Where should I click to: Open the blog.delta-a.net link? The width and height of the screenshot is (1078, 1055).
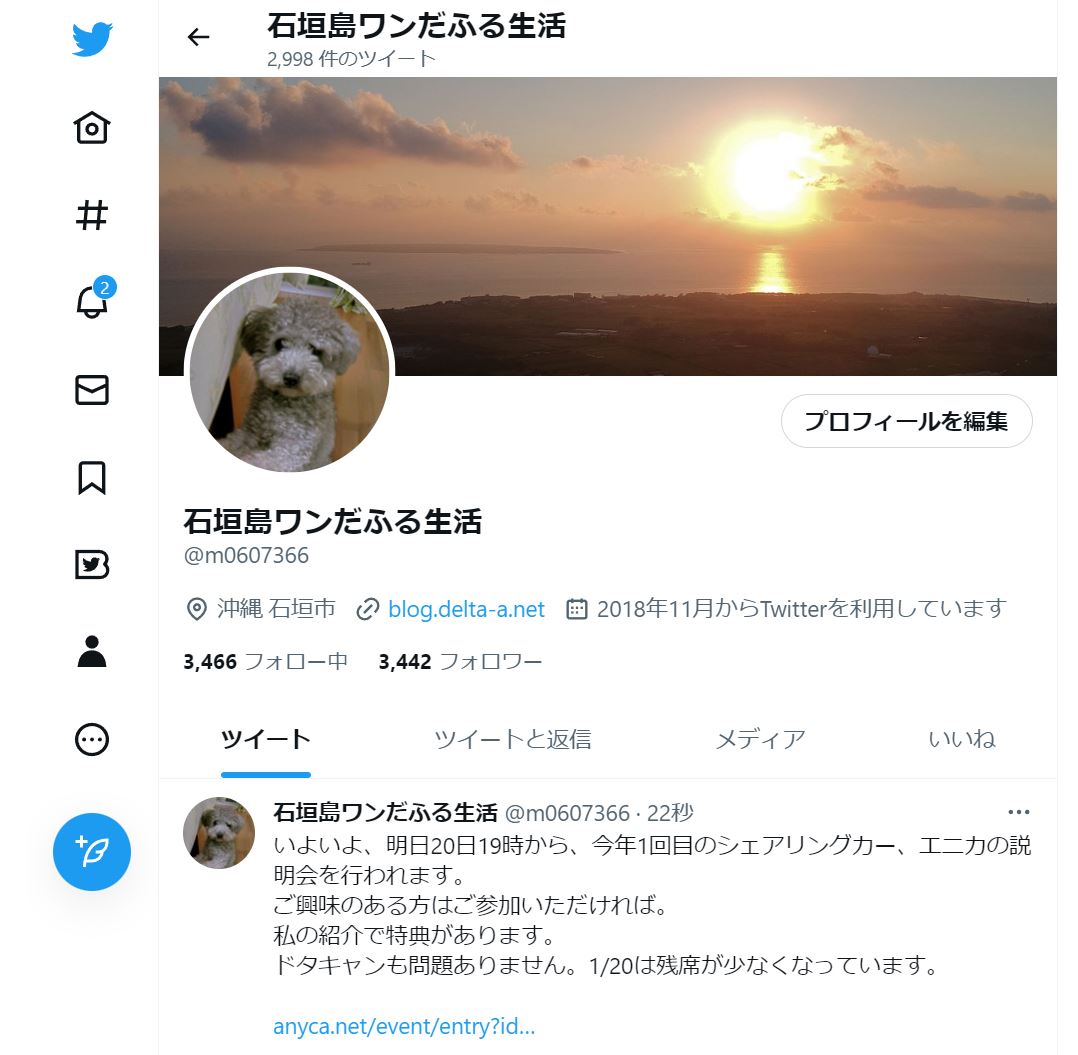click(x=466, y=609)
